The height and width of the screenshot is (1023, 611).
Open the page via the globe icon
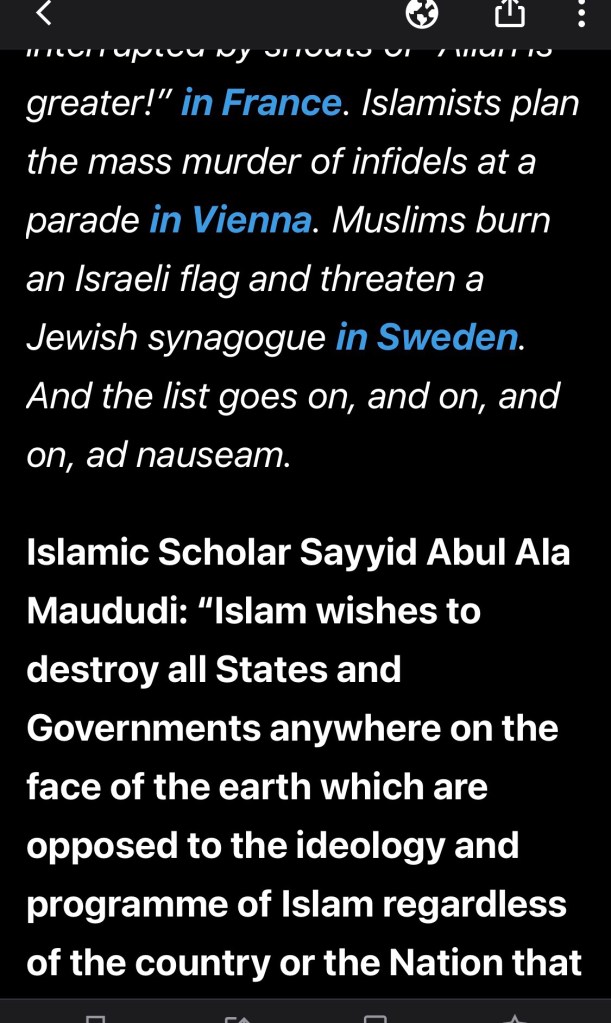pos(421,14)
